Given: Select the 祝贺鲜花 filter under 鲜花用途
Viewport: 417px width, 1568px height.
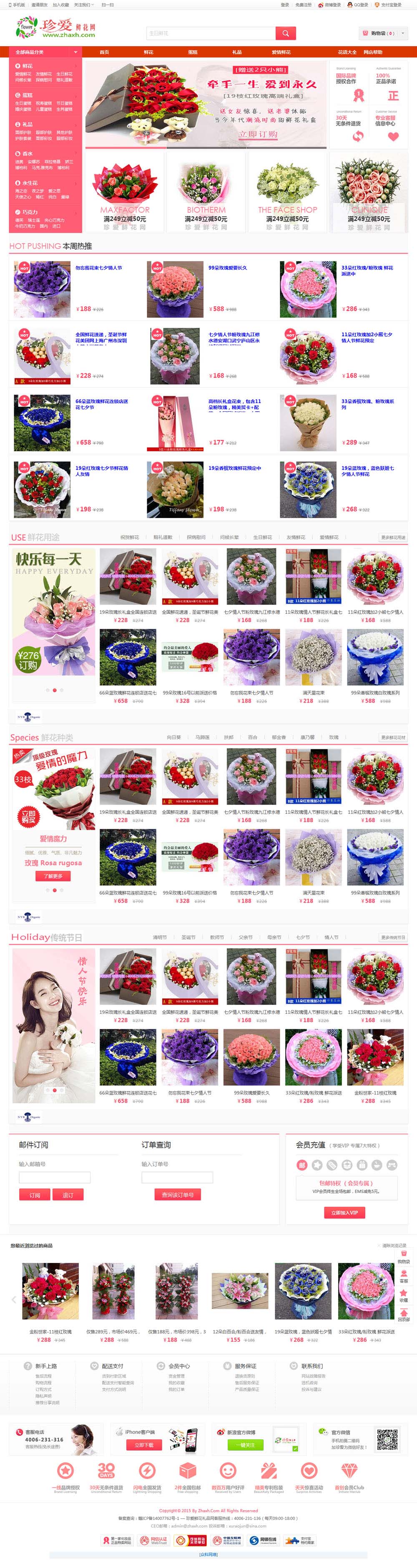Looking at the screenshot, I should click(x=129, y=538).
